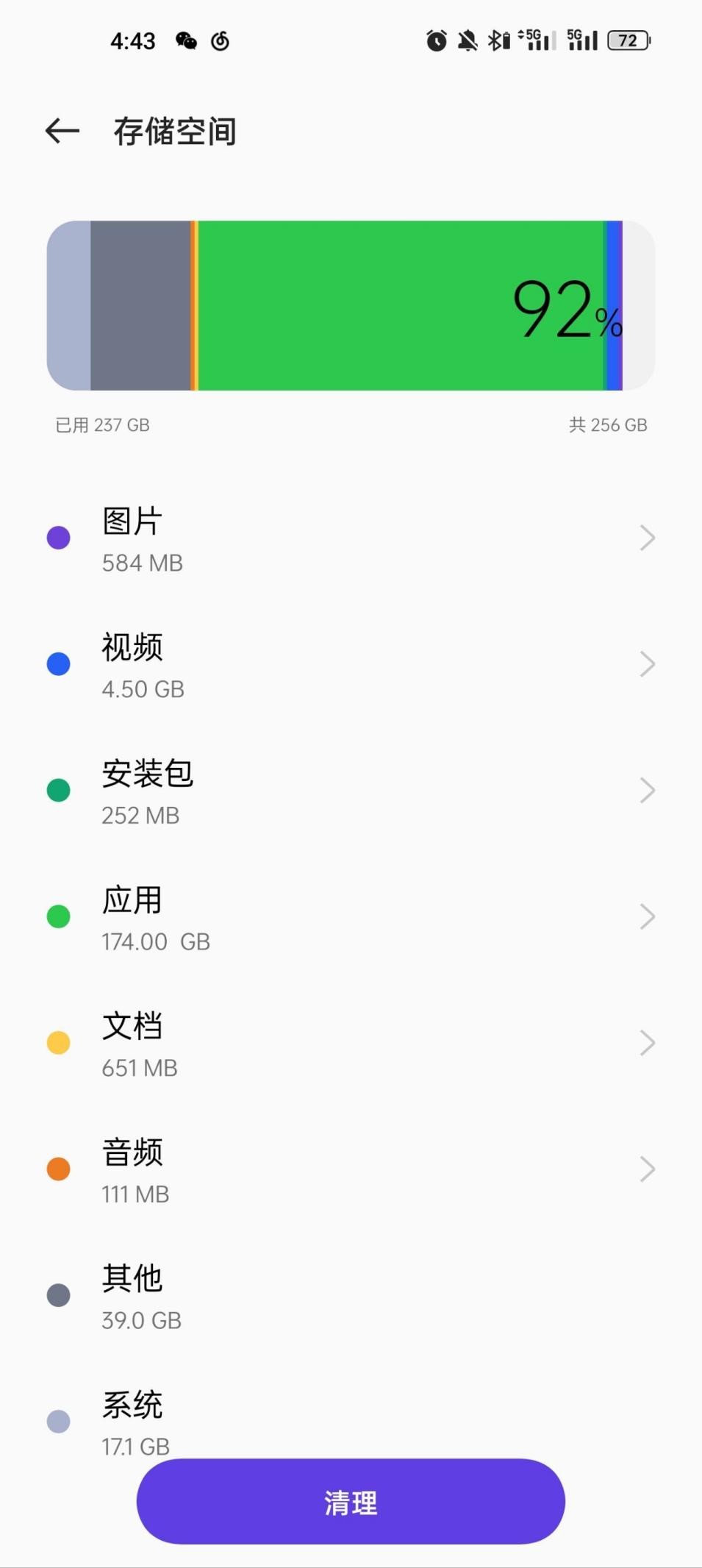Image resolution: width=702 pixels, height=1568 pixels.
Task: Tap the back arrow to exit storage settings
Action: (x=62, y=130)
